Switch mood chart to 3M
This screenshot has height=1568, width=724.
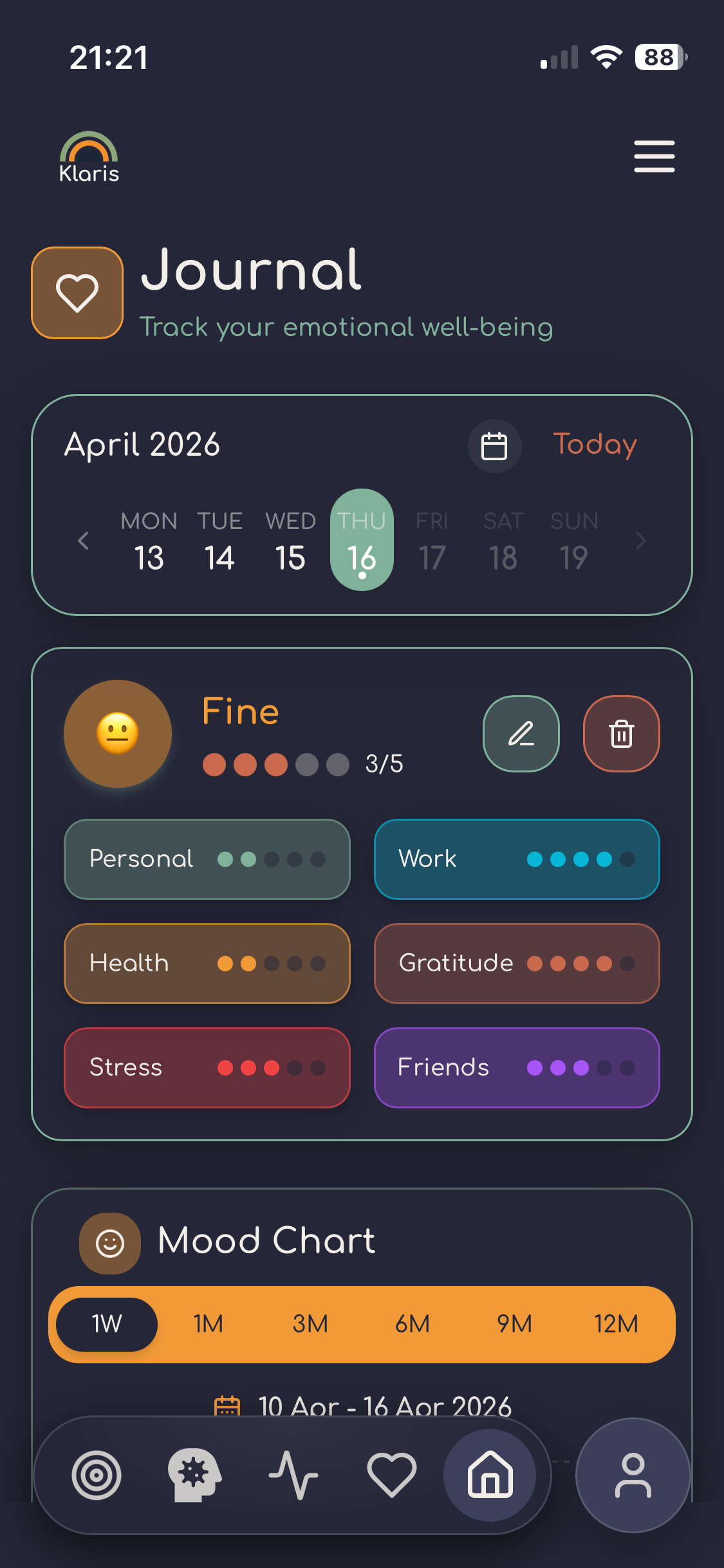310,1324
